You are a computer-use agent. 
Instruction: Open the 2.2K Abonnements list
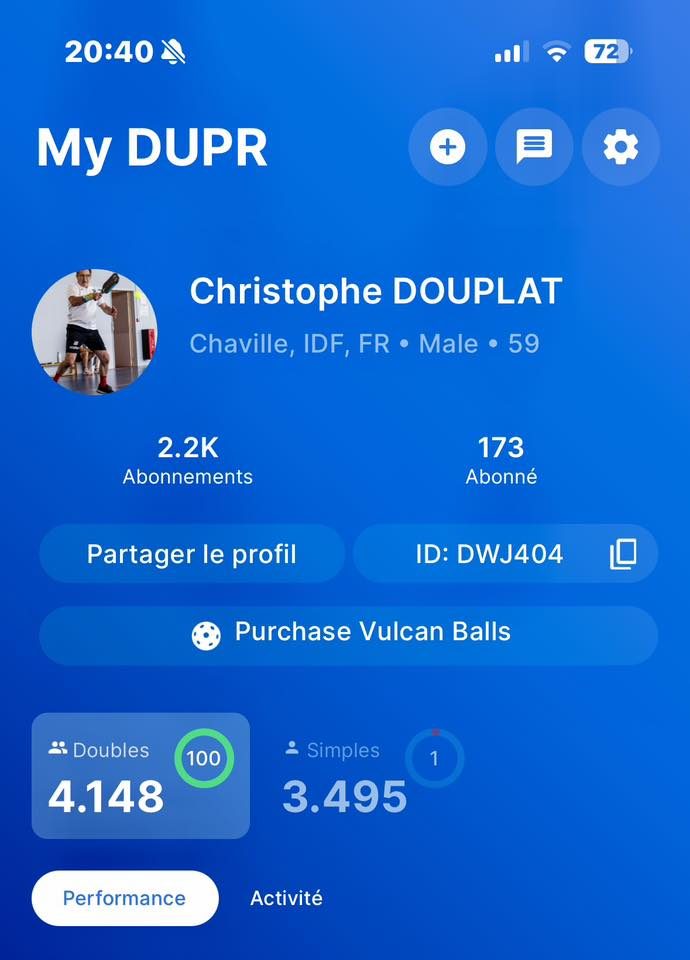click(x=188, y=460)
